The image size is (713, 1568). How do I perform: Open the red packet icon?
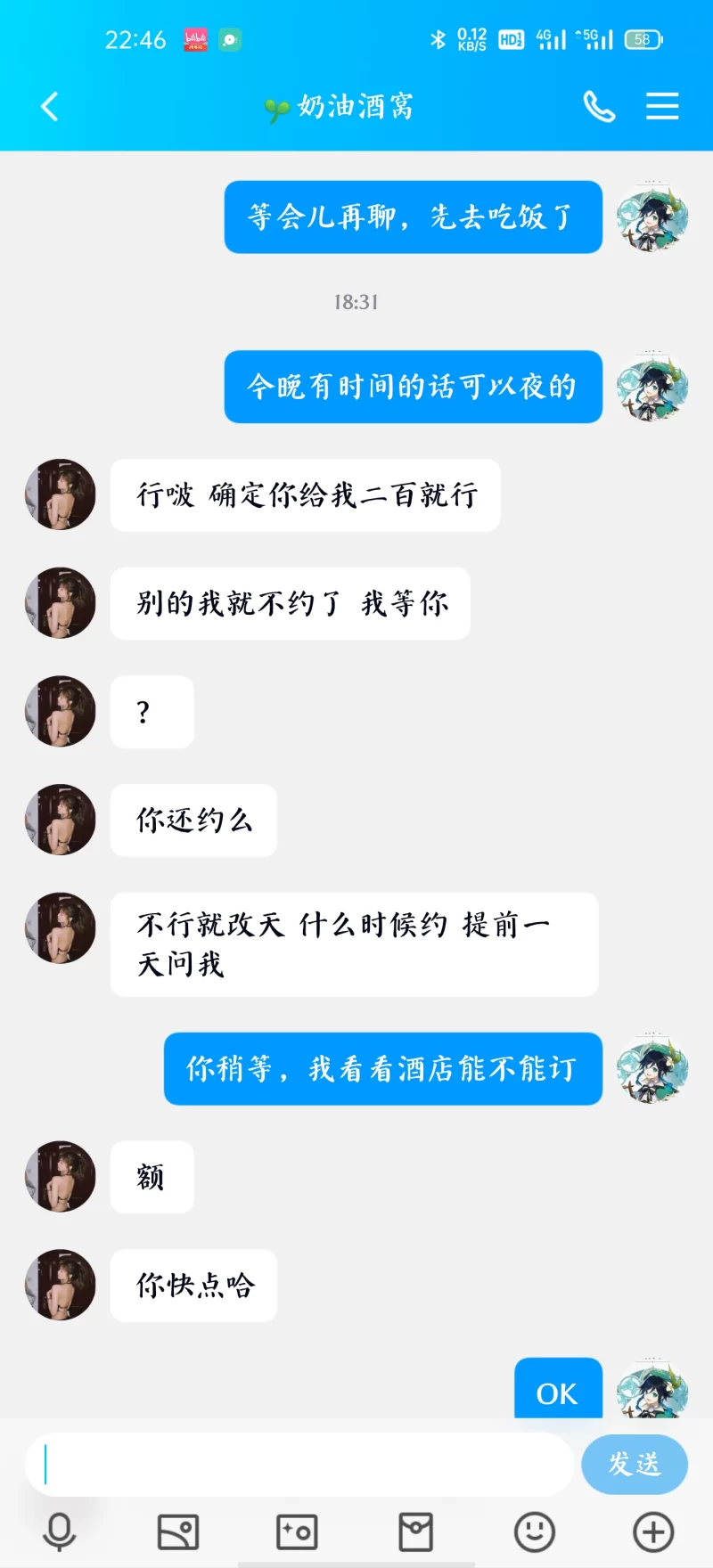(415, 1532)
